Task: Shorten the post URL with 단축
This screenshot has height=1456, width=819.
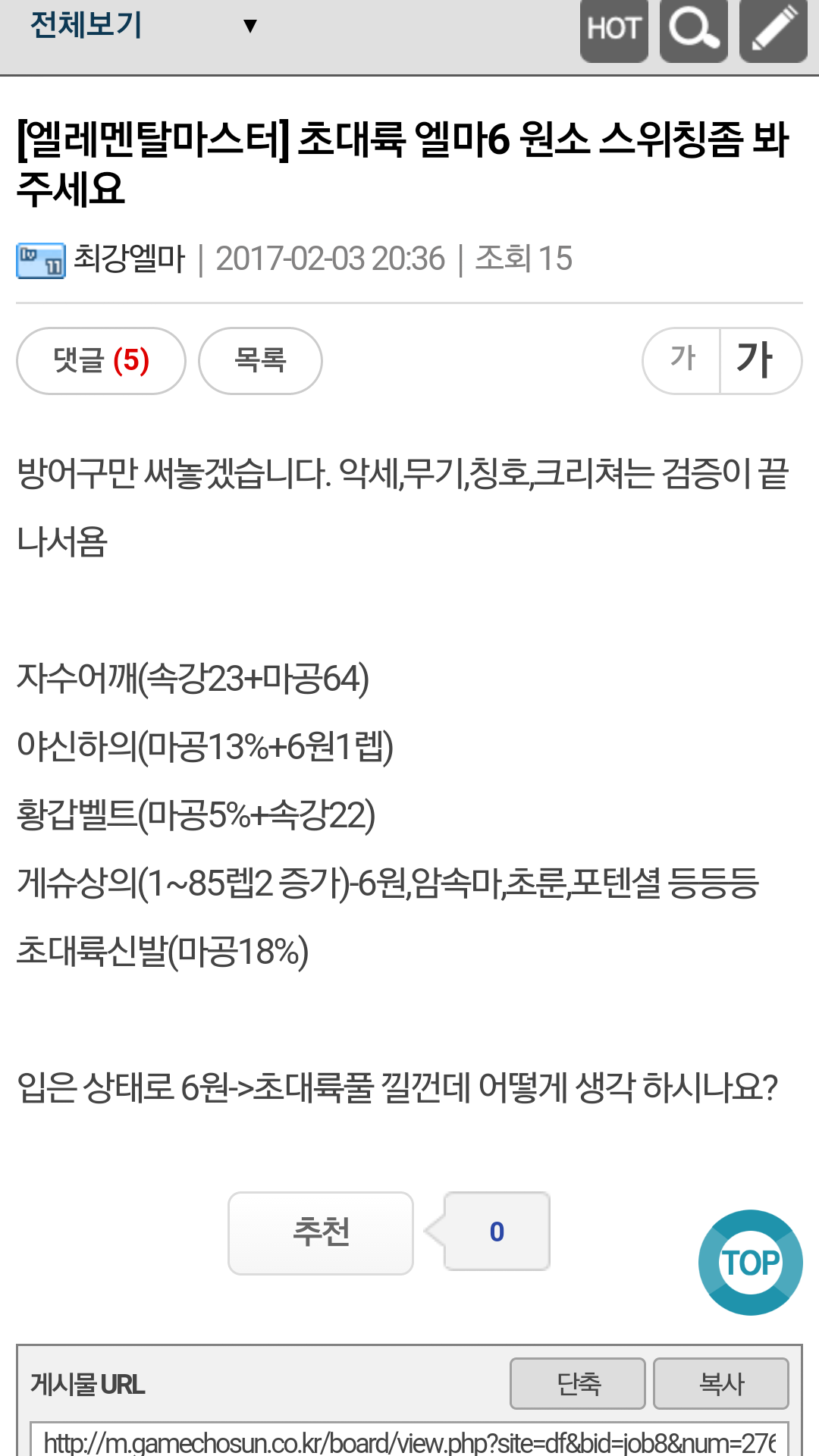Action: [x=578, y=1384]
